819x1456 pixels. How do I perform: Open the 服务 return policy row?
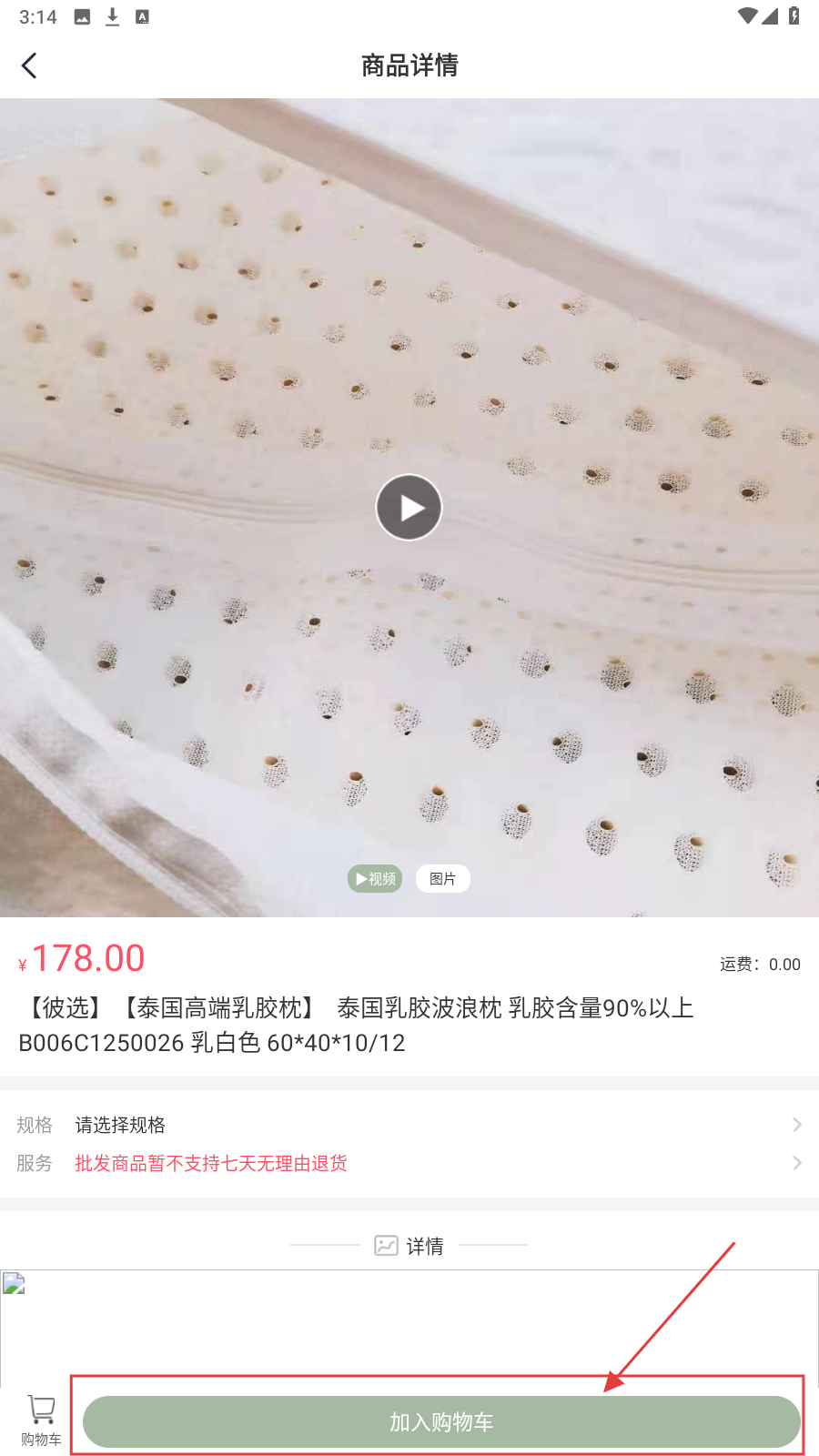pos(409,1163)
